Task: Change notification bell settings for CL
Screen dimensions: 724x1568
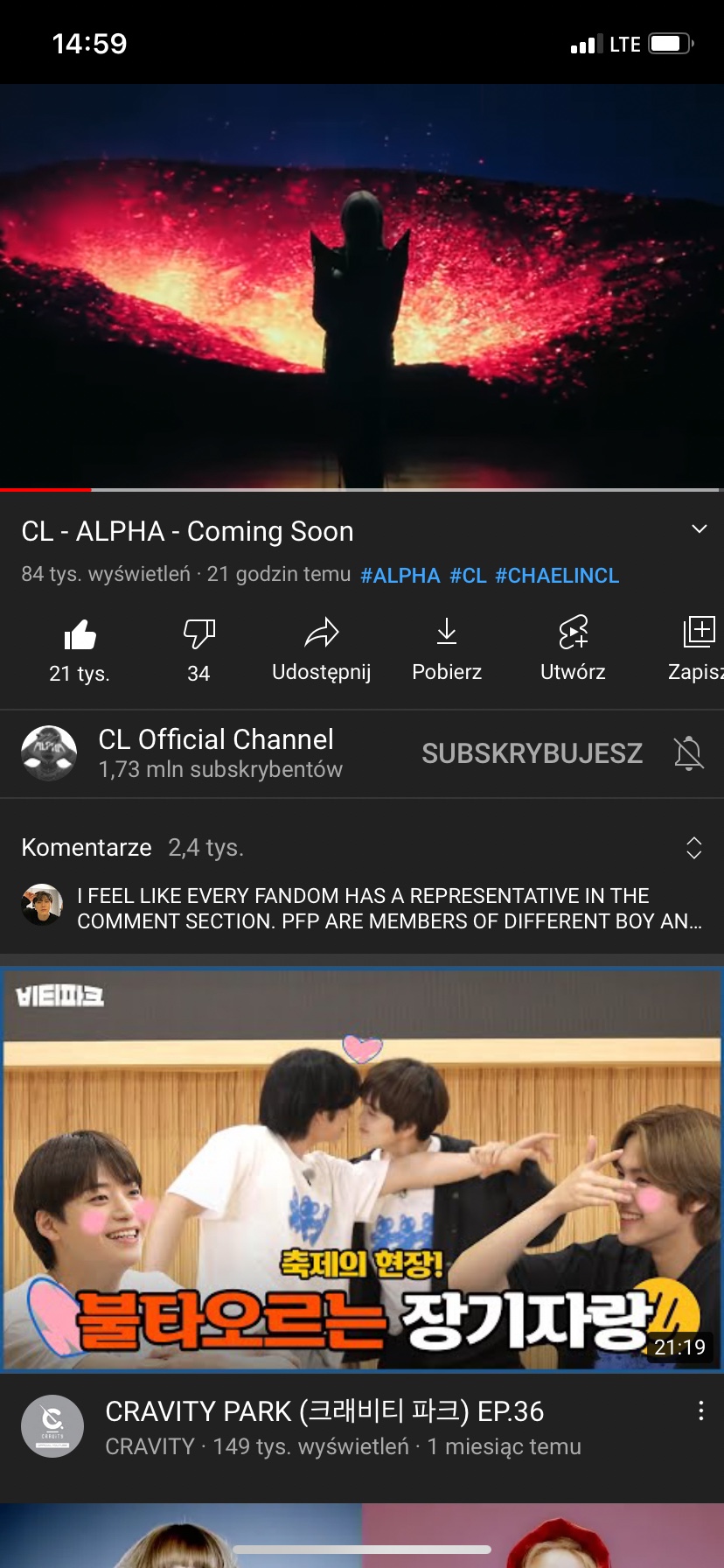Action: (x=688, y=753)
